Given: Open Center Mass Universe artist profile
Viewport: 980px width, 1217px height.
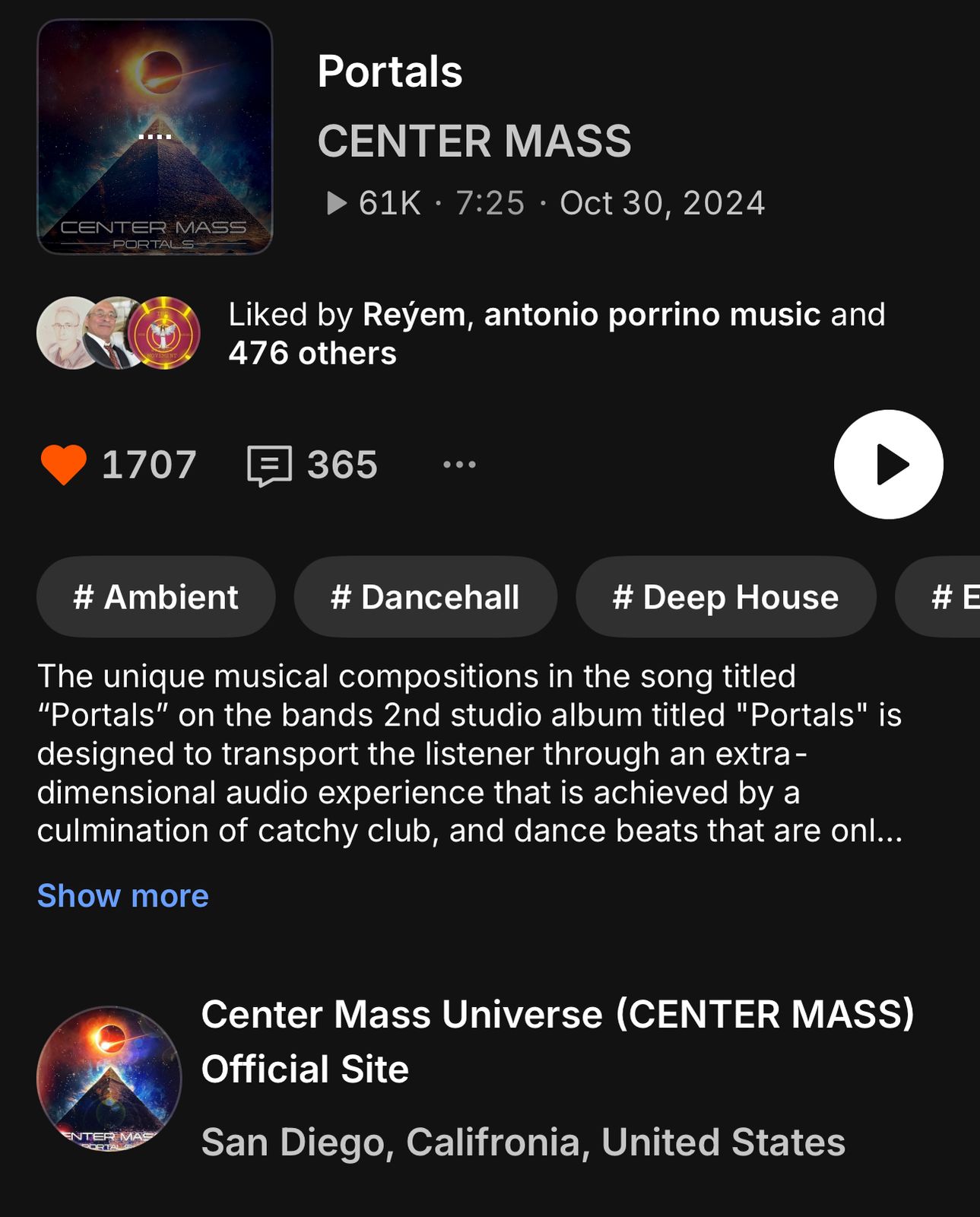Looking at the screenshot, I should click(x=557, y=1041).
